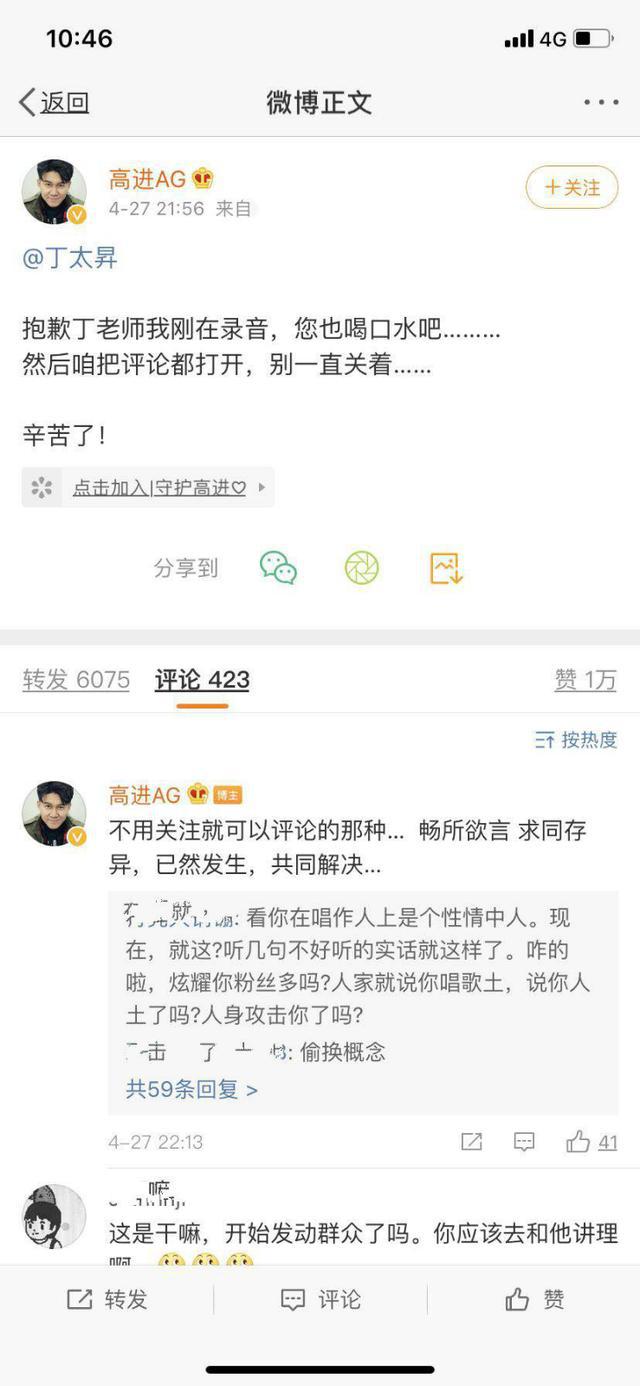Viewport: 640px width, 1386px height.
Task: Save the post as an image
Action: (446, 568)
